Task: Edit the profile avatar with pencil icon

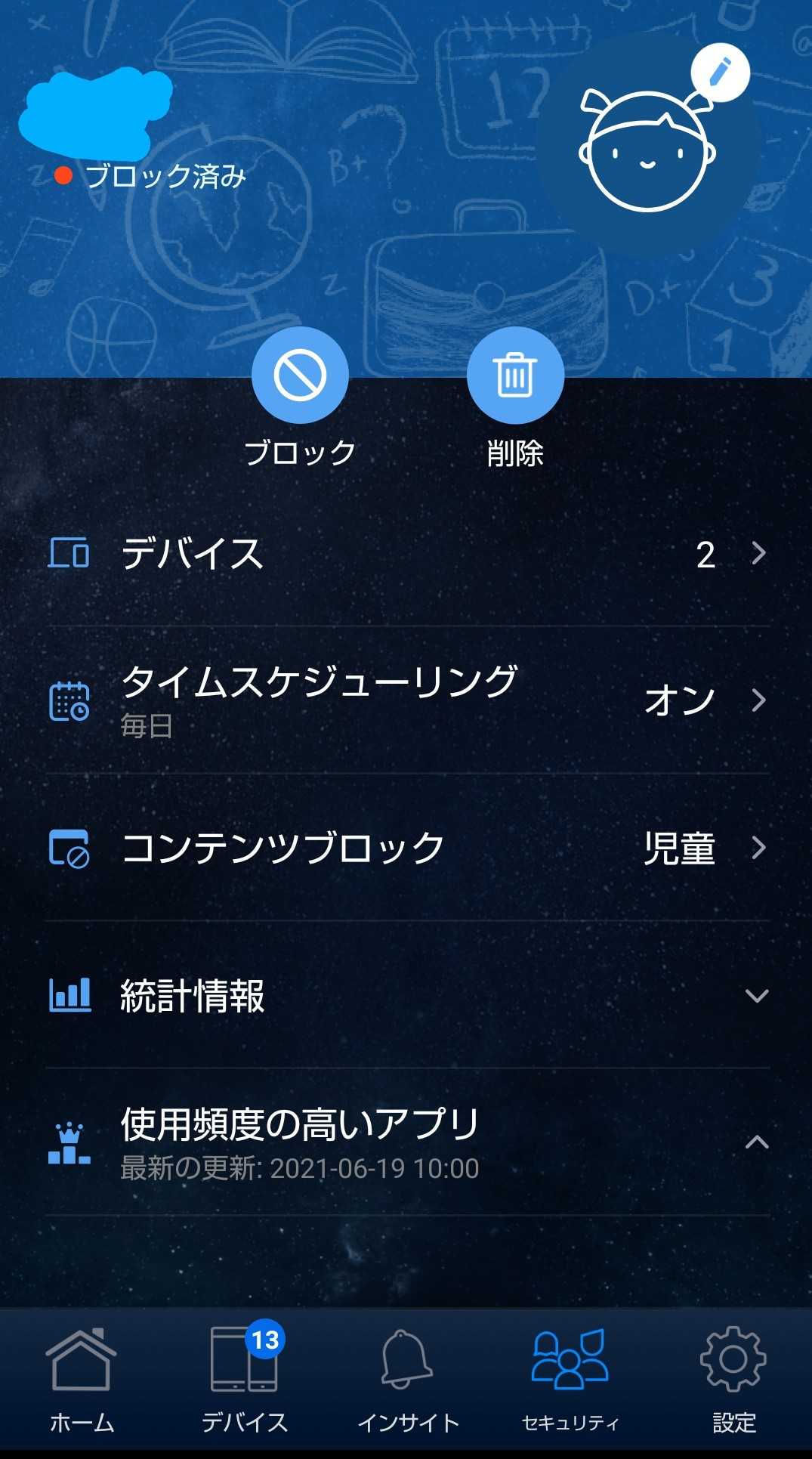Action: click(x=720, y=73)
